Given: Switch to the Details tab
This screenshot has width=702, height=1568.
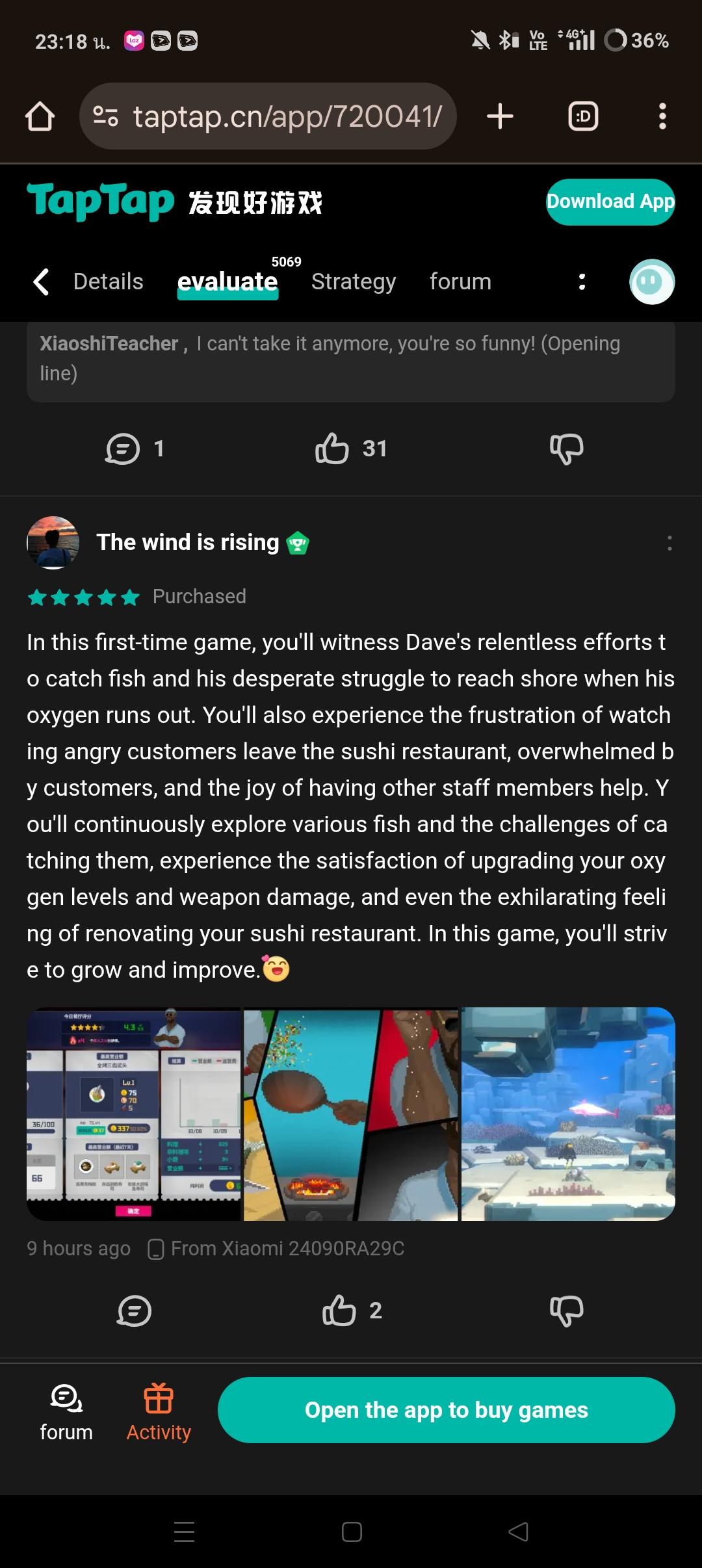Looking at the screenshot, I should 107,281.
